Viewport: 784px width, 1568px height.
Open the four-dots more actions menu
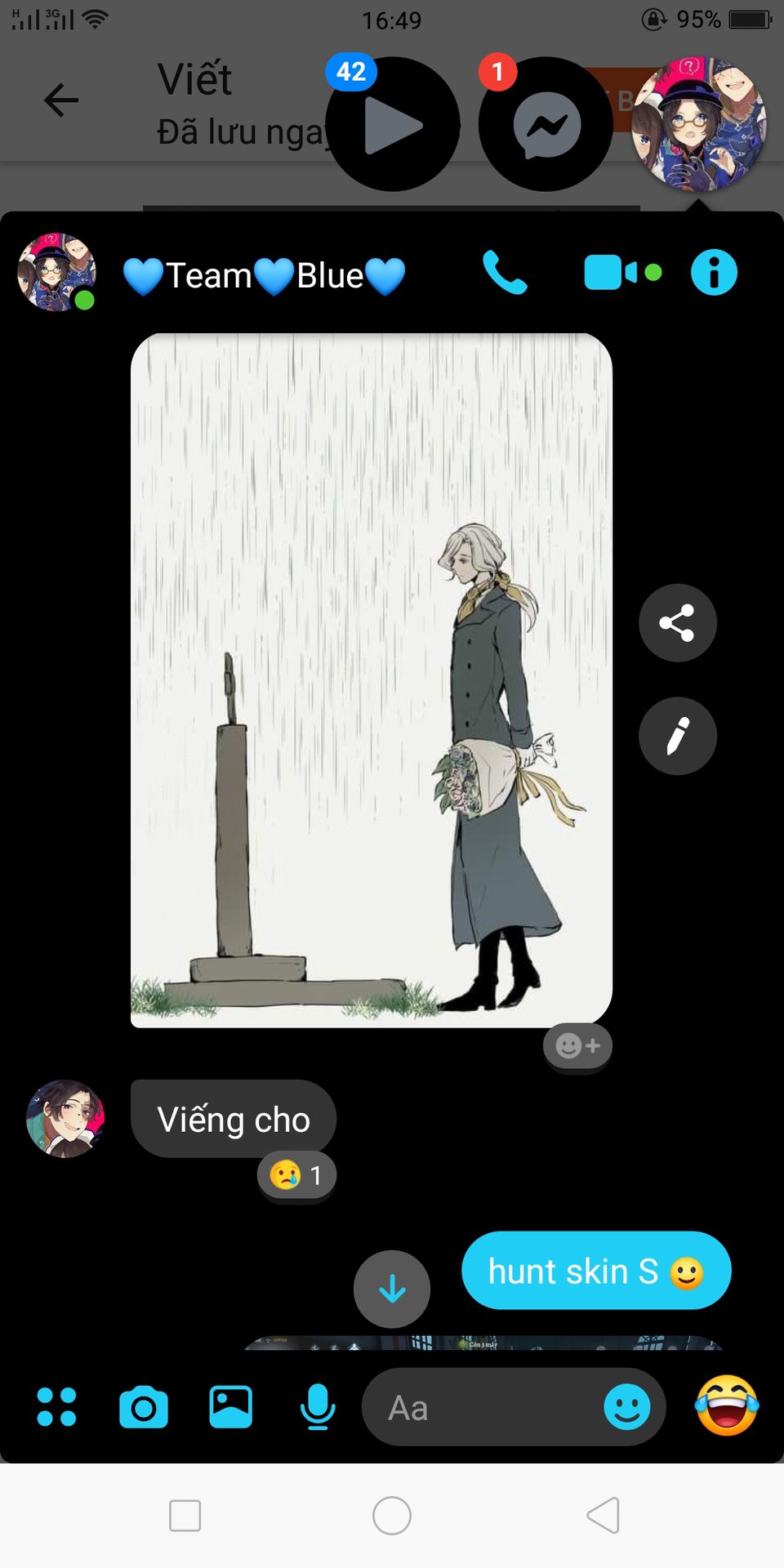click(x=57, y=1407)
